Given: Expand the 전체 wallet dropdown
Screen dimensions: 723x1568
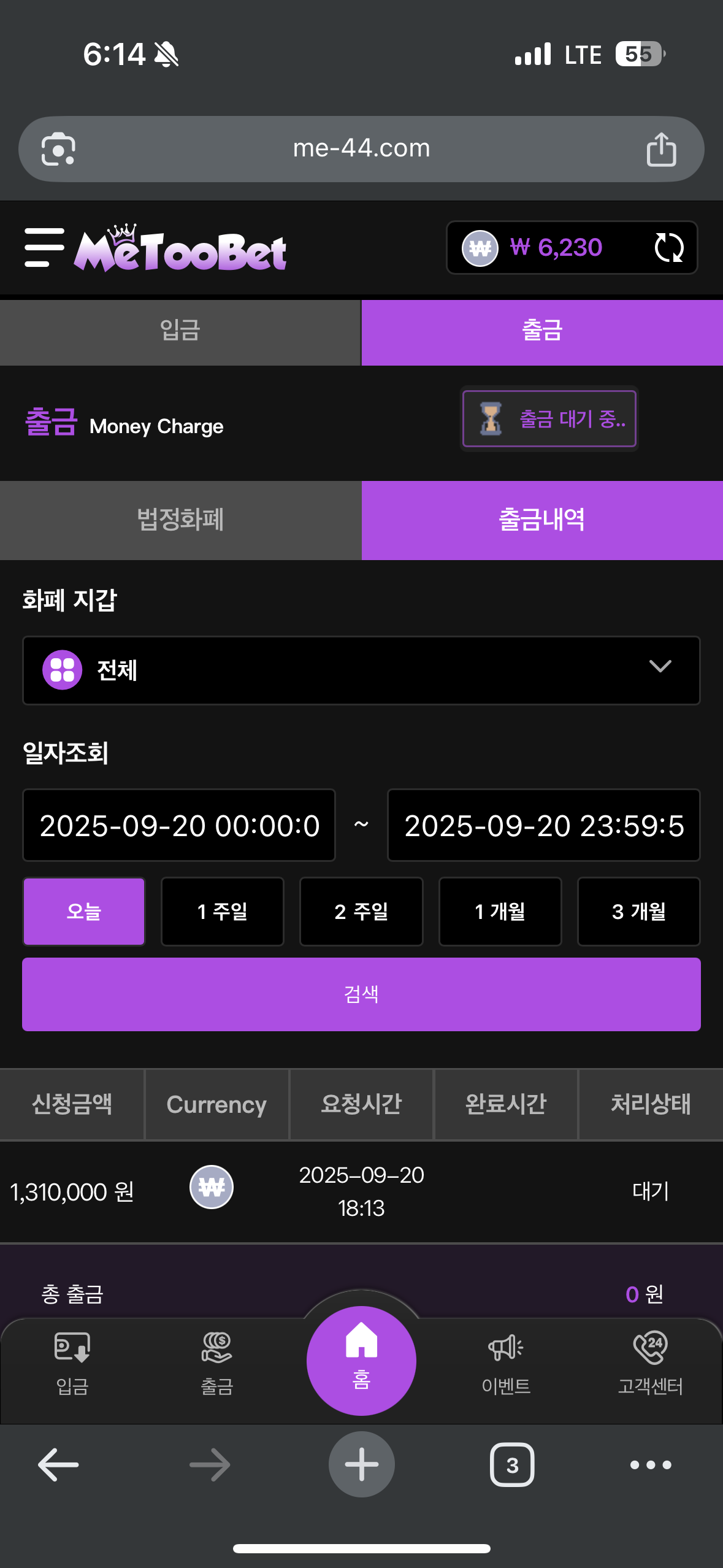Looking at the screenshot, I should pos(361,670).
